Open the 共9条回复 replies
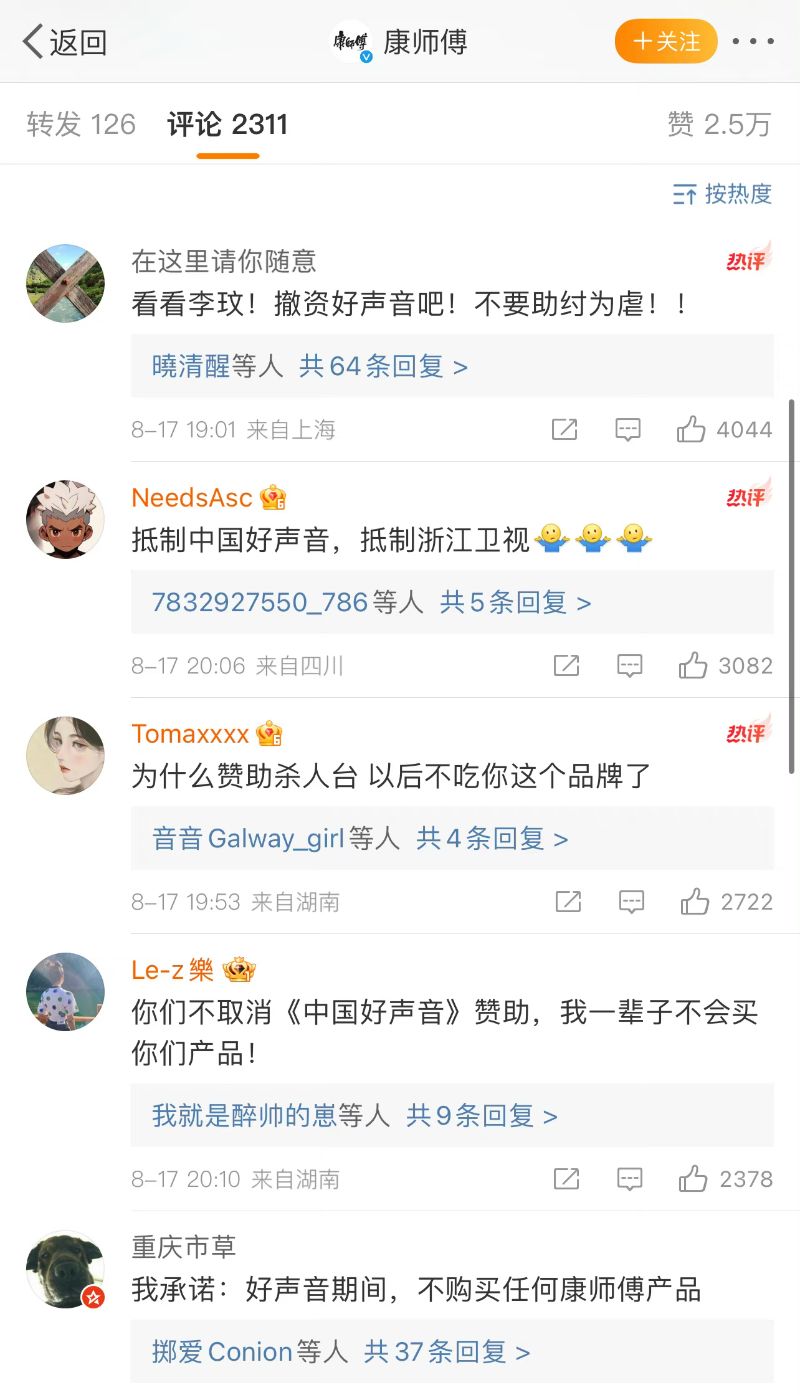The width and height of the screenshot is (800, 1395). [482, 1116]
